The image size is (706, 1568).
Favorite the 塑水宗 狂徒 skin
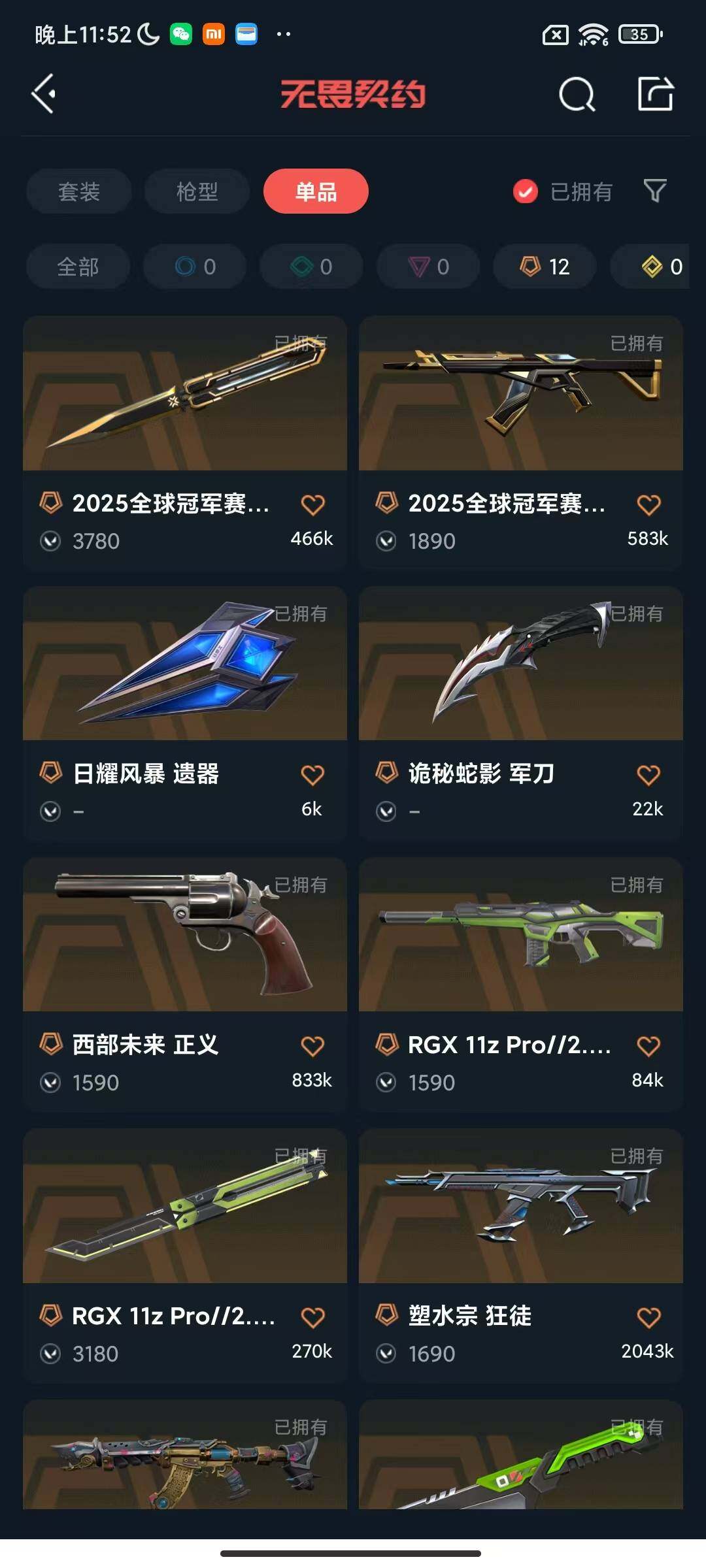click(x=648, y=1315)
